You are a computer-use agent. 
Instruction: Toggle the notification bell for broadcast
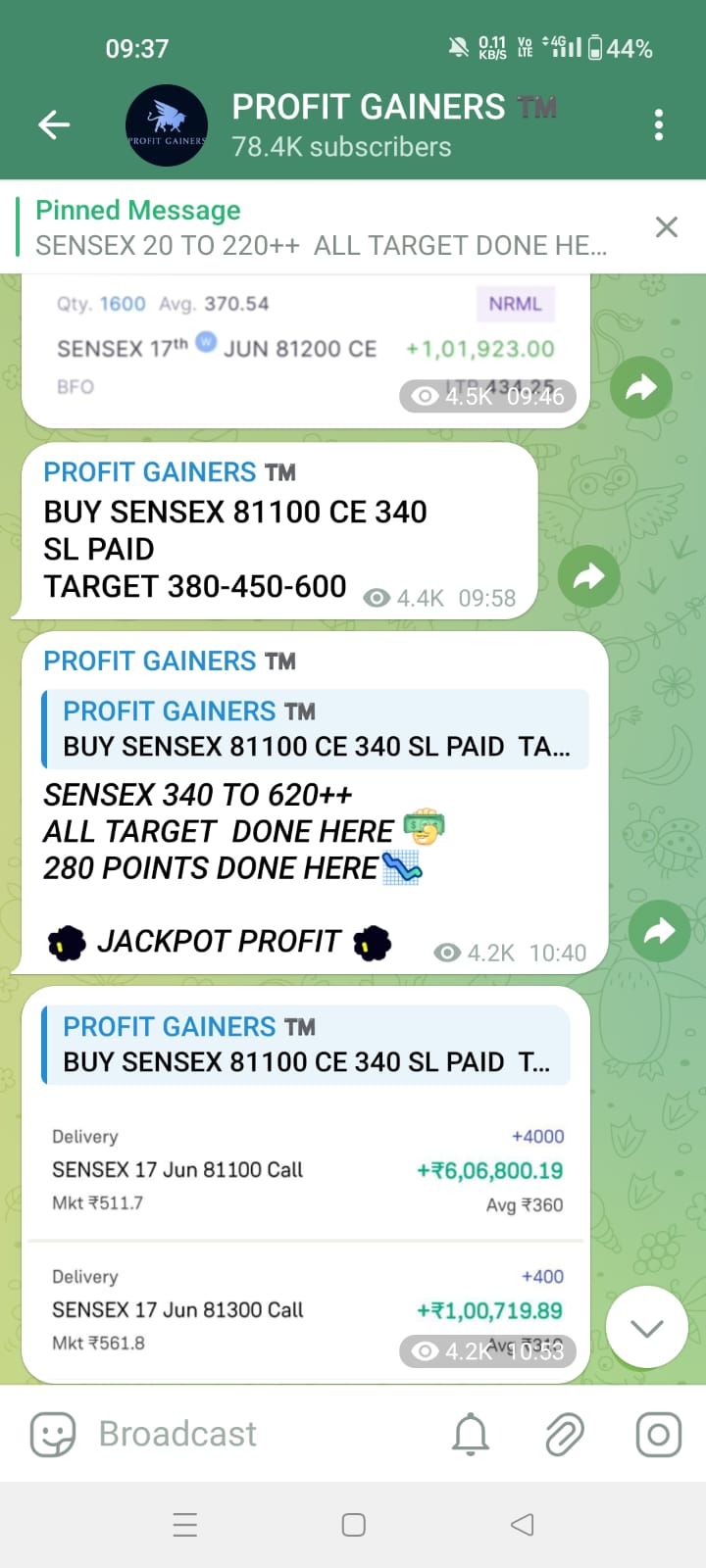[471, 1435]
